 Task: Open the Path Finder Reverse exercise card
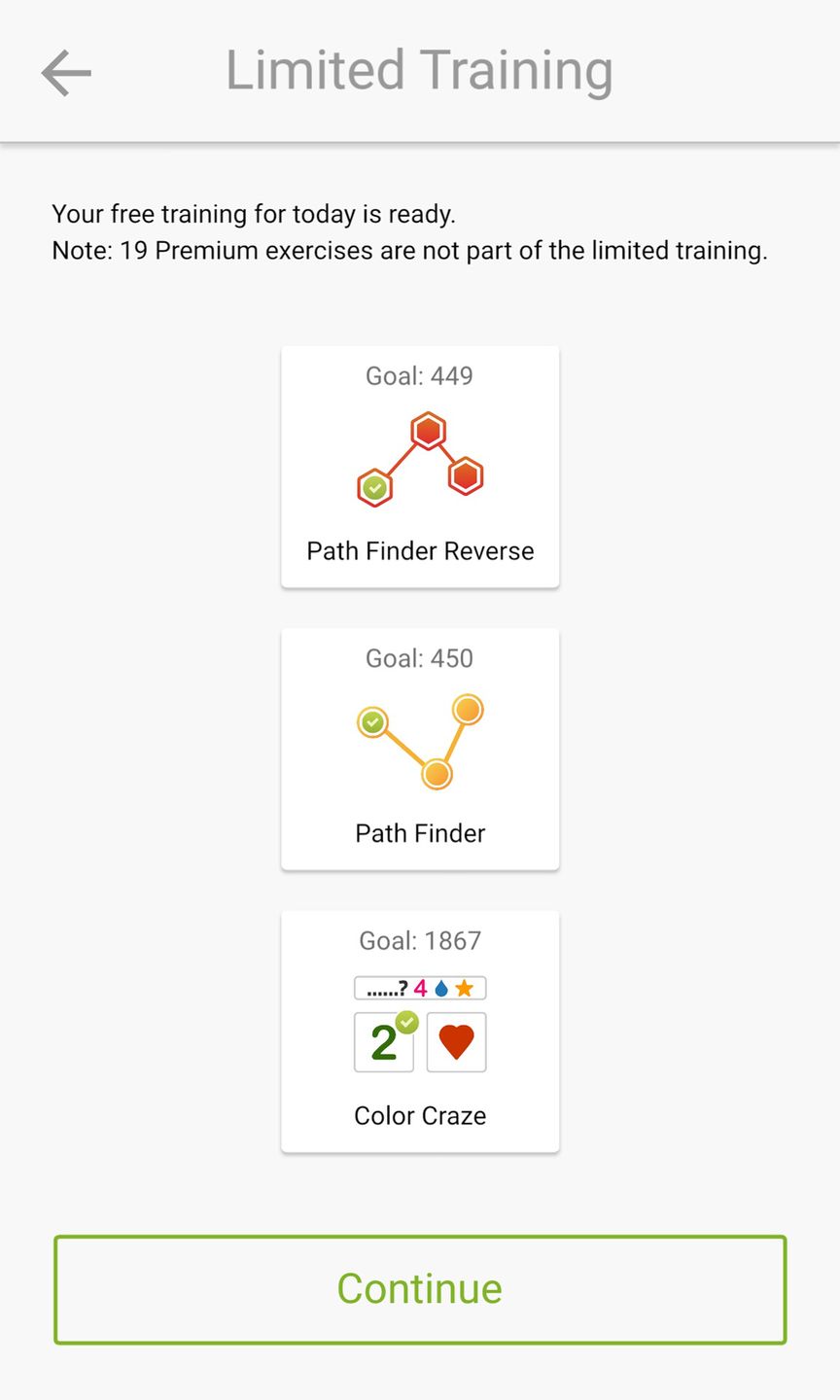[x=420, y=467]
